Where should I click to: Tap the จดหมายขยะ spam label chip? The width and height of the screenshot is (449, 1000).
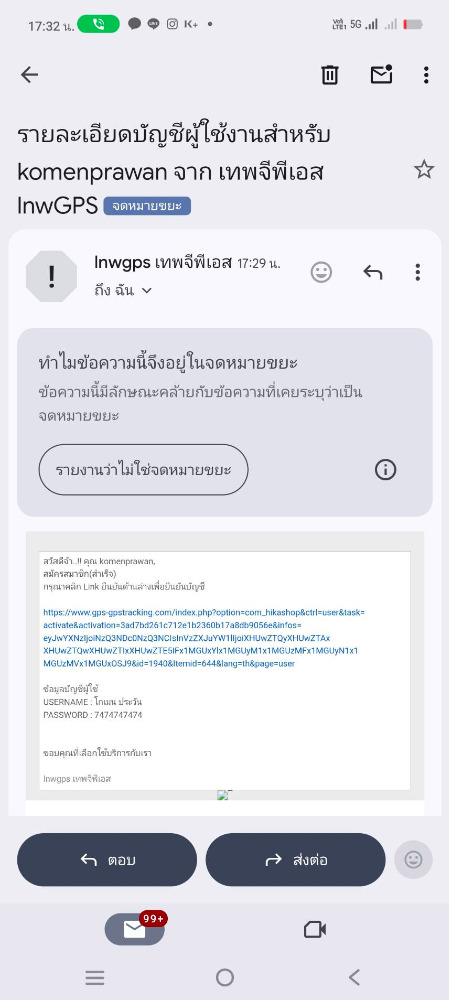point(147,206)
